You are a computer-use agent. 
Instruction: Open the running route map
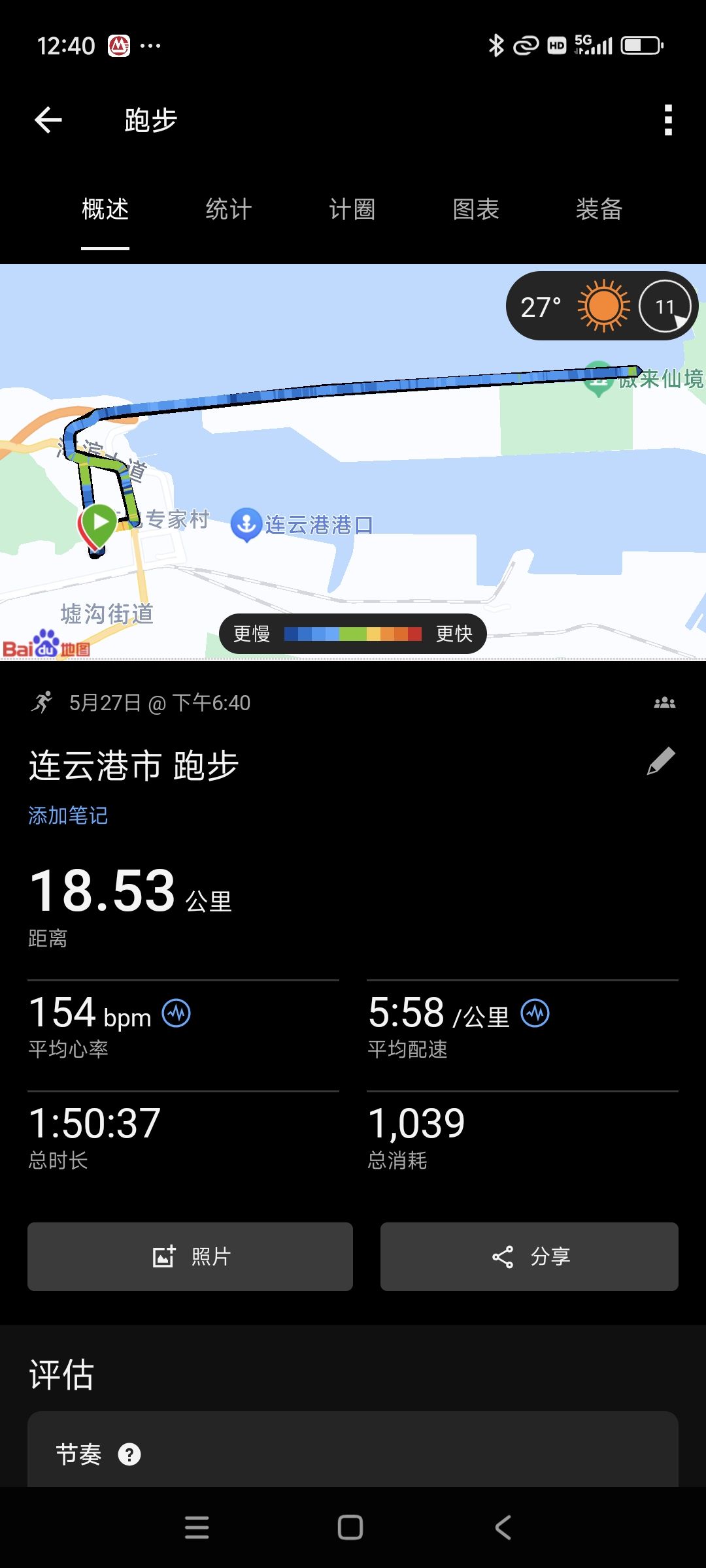coord(353,461)
